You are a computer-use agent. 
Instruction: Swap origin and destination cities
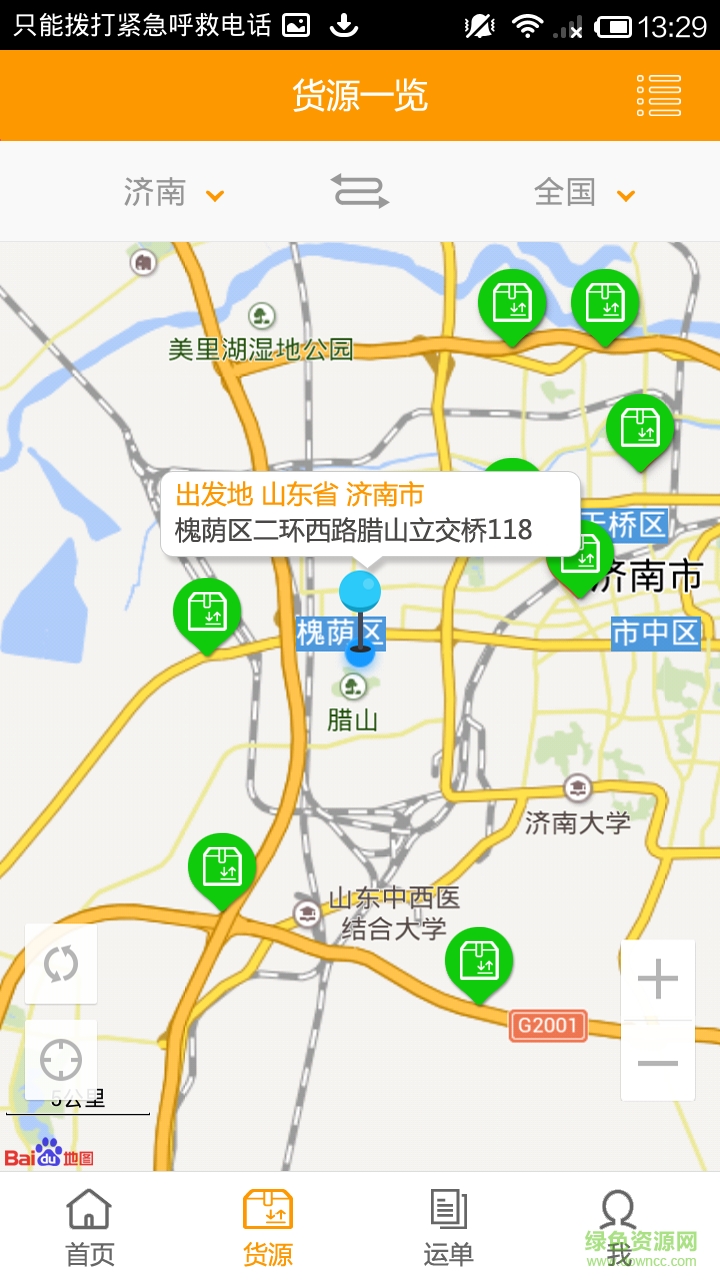tap(360, 190)
